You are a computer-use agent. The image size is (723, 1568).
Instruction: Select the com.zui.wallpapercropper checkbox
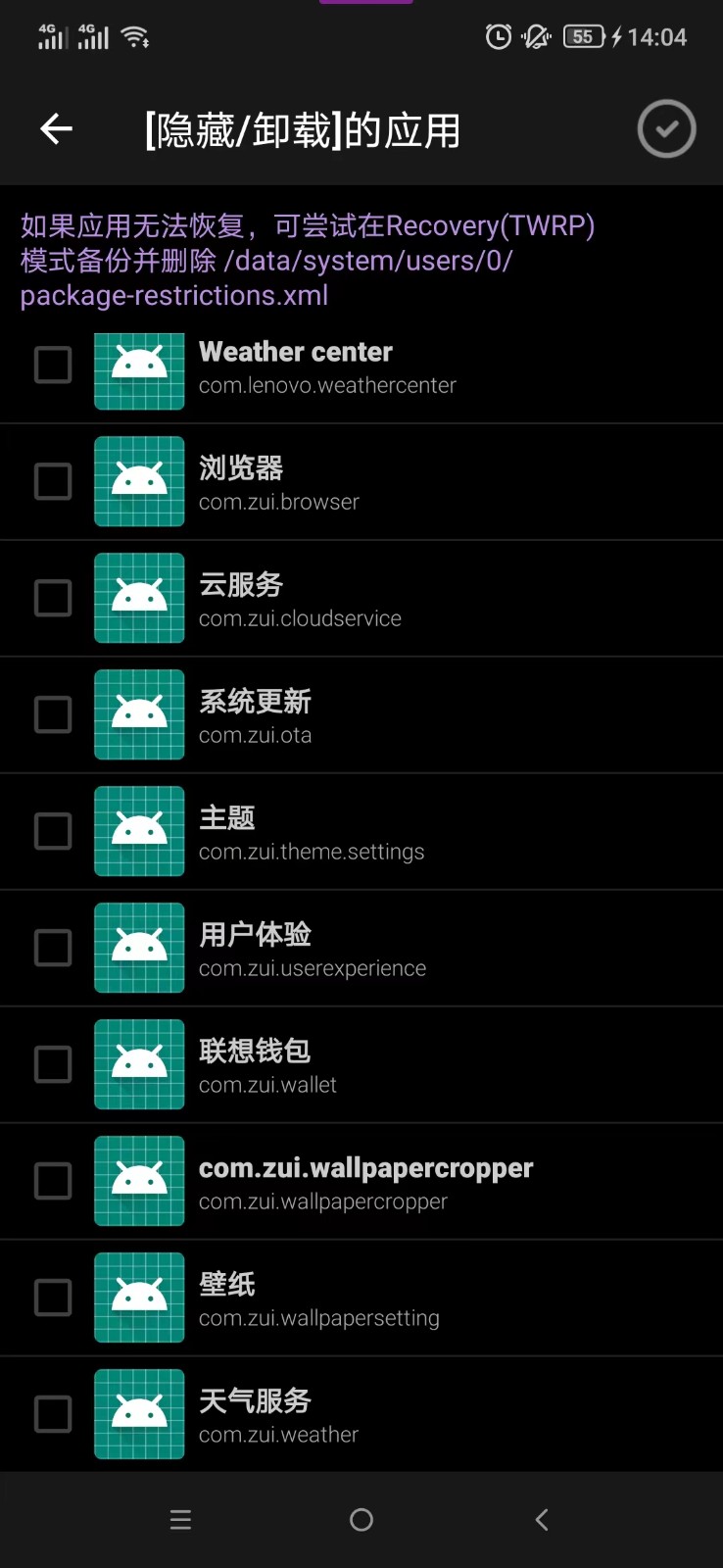[x=53, y=1181]
